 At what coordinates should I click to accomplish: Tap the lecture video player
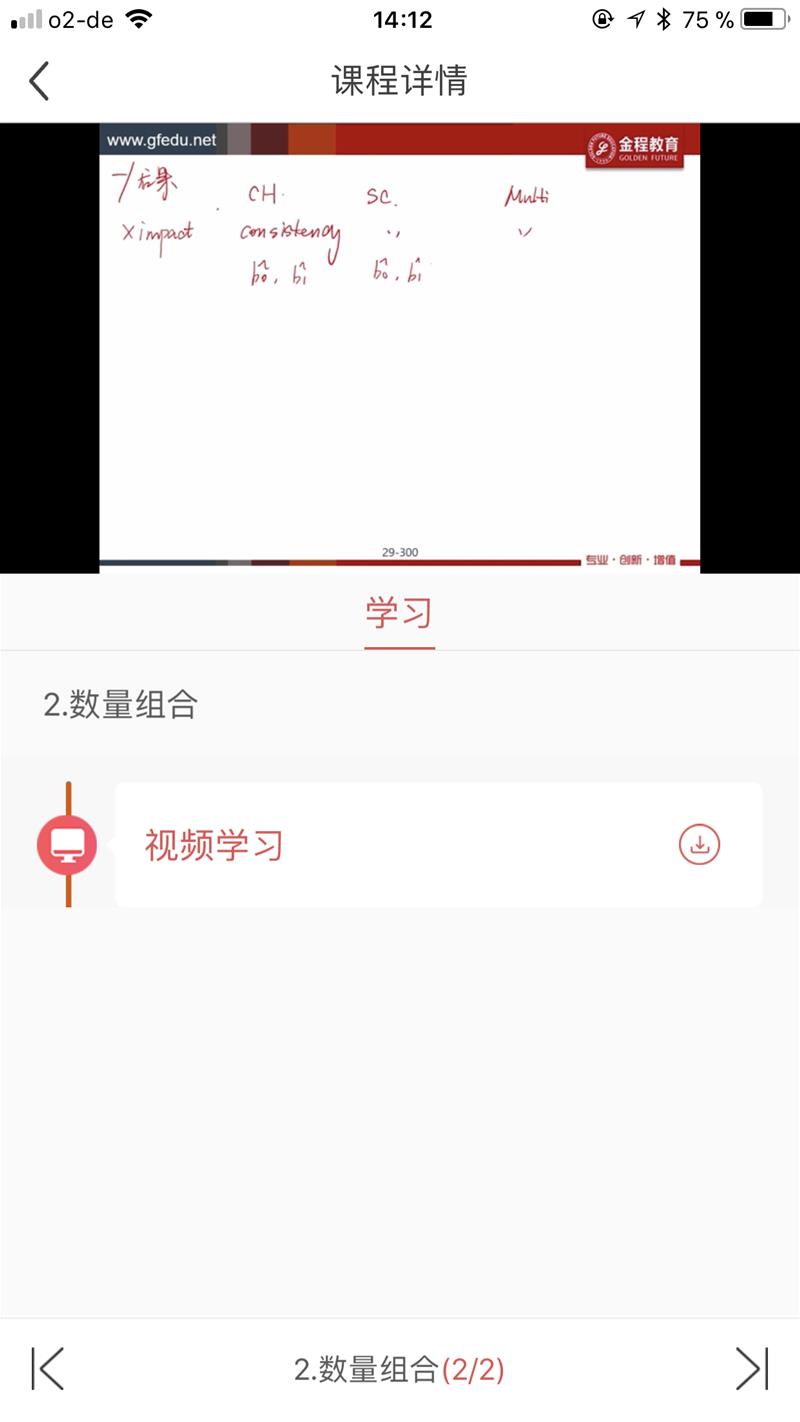(x=400, y=348)
